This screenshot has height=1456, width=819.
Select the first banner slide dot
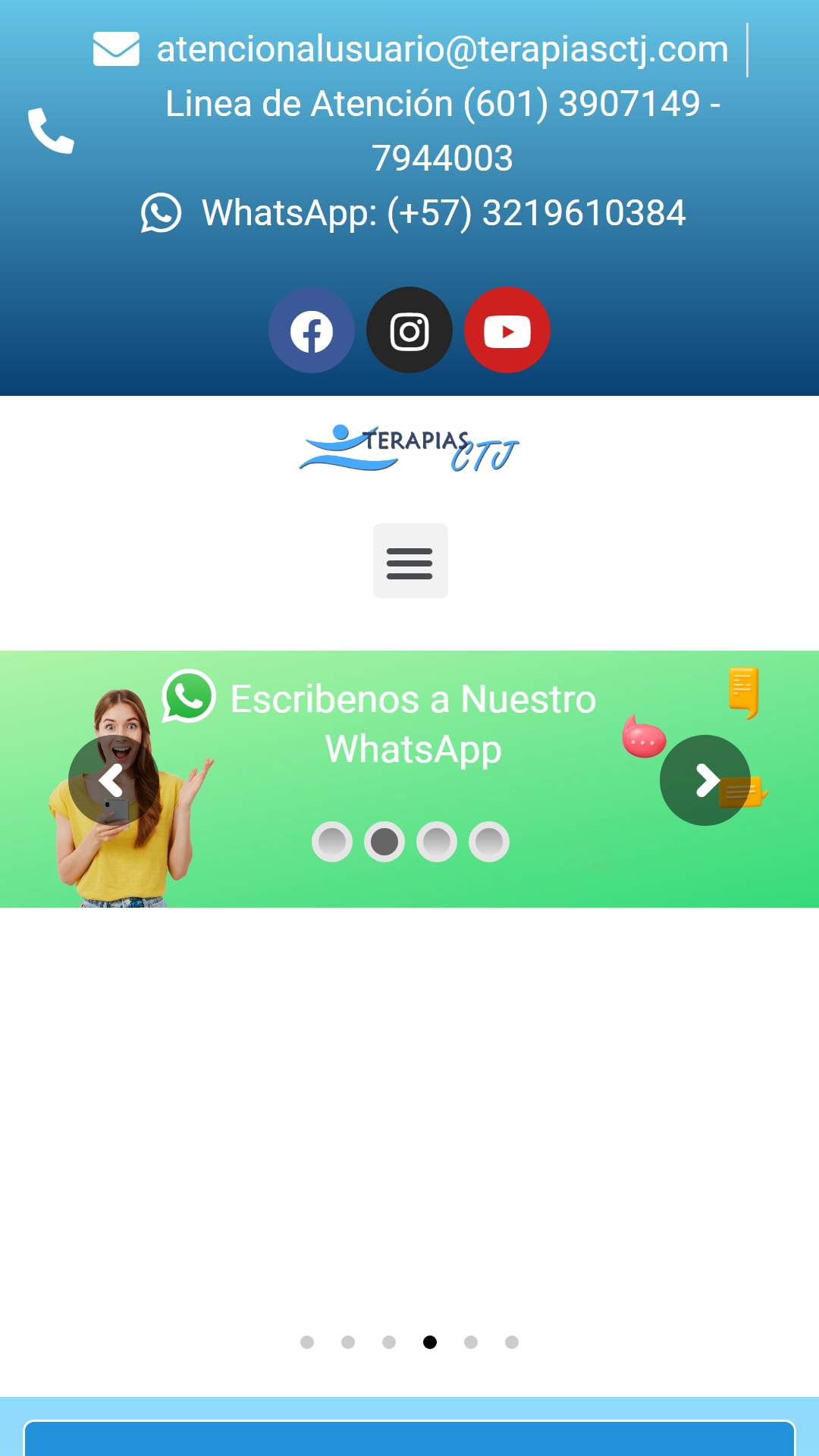pos(332,842)
